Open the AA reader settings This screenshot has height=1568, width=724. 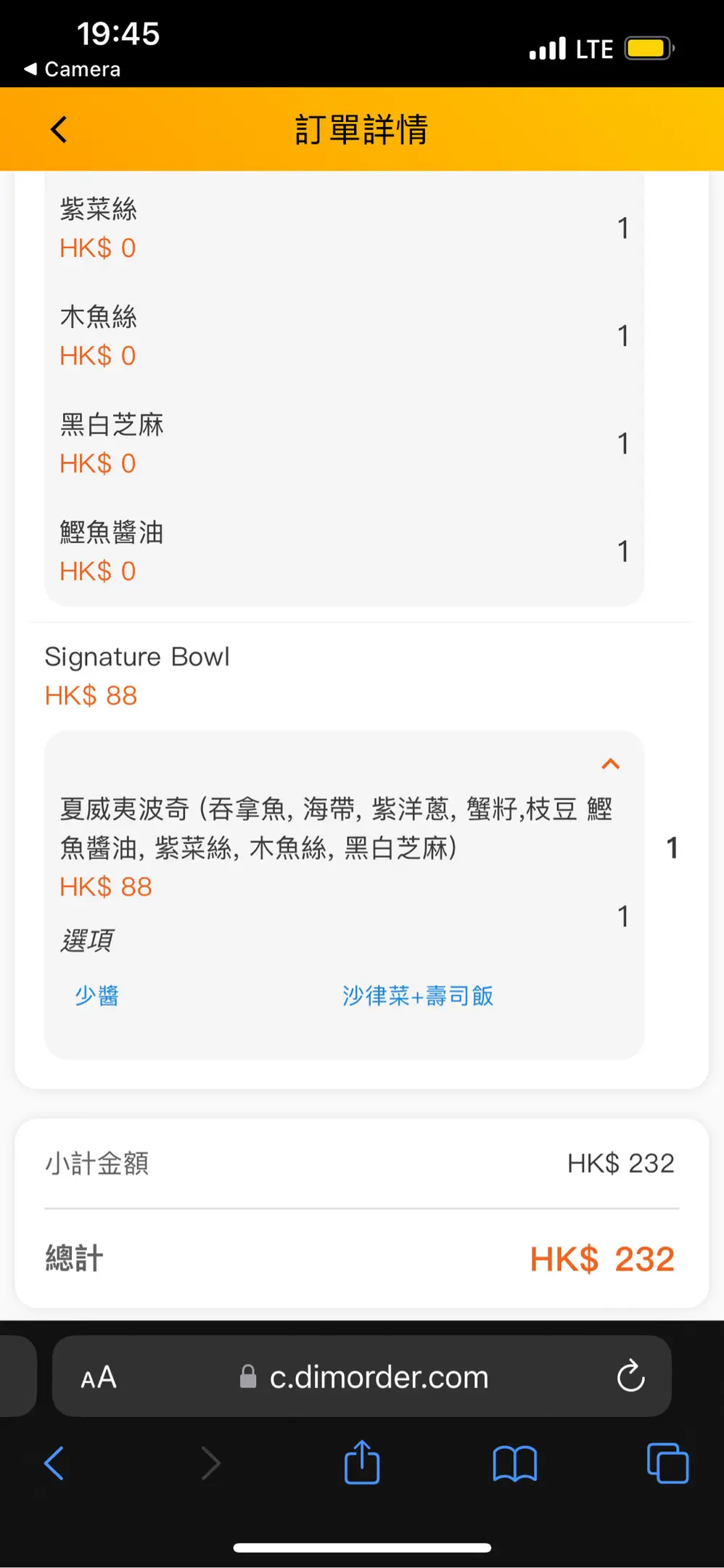(99, 1377)
